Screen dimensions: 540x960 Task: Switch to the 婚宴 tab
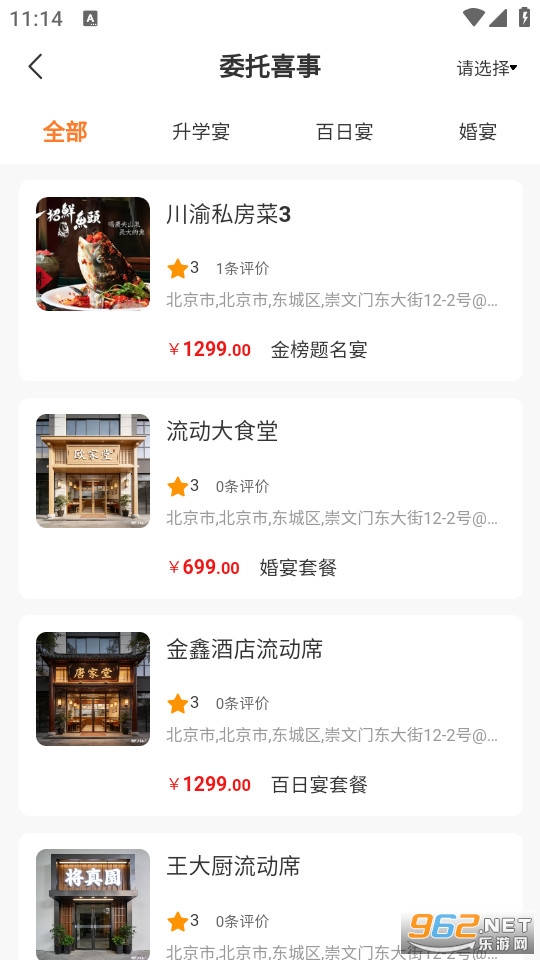tap(478, 132)
